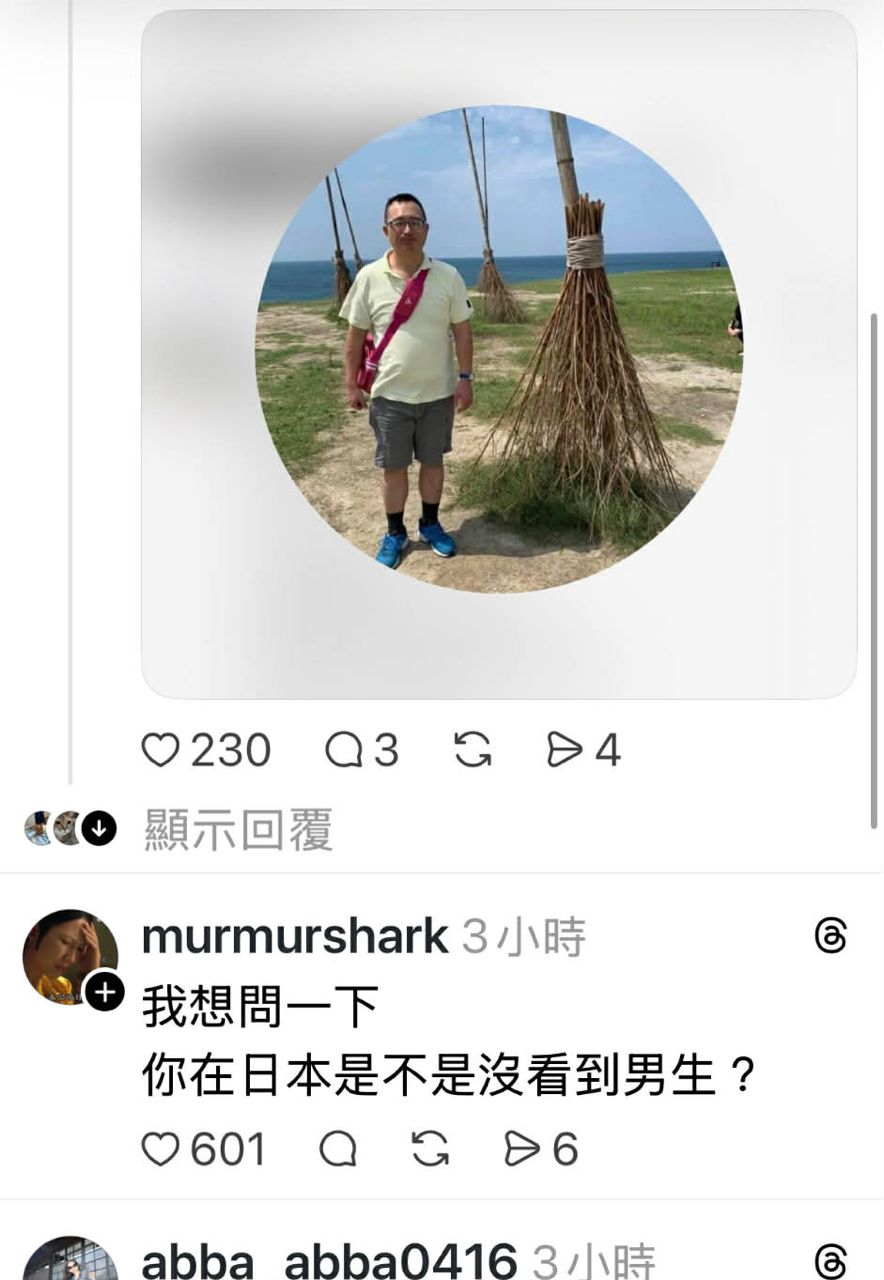Screen dimensions: 884x1280
Task: Open the attached photo in the post
Action: click(x=499, y=350)
